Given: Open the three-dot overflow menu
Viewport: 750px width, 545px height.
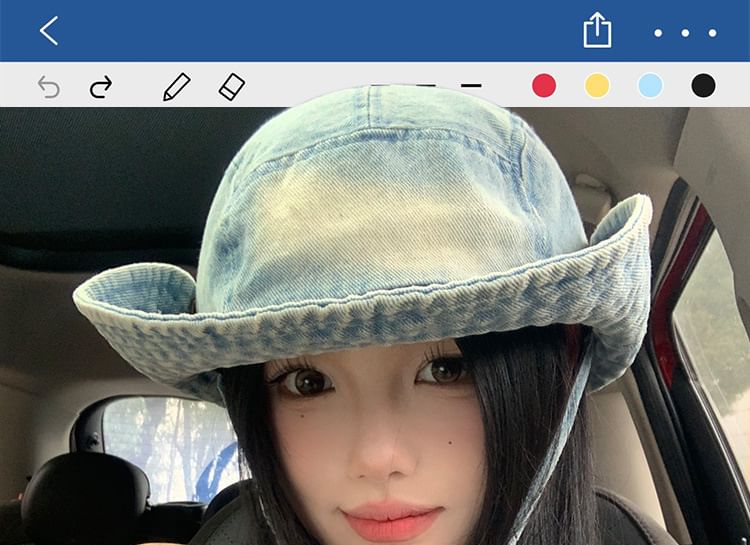Looking at the screenshot, I should pos(685,33).
